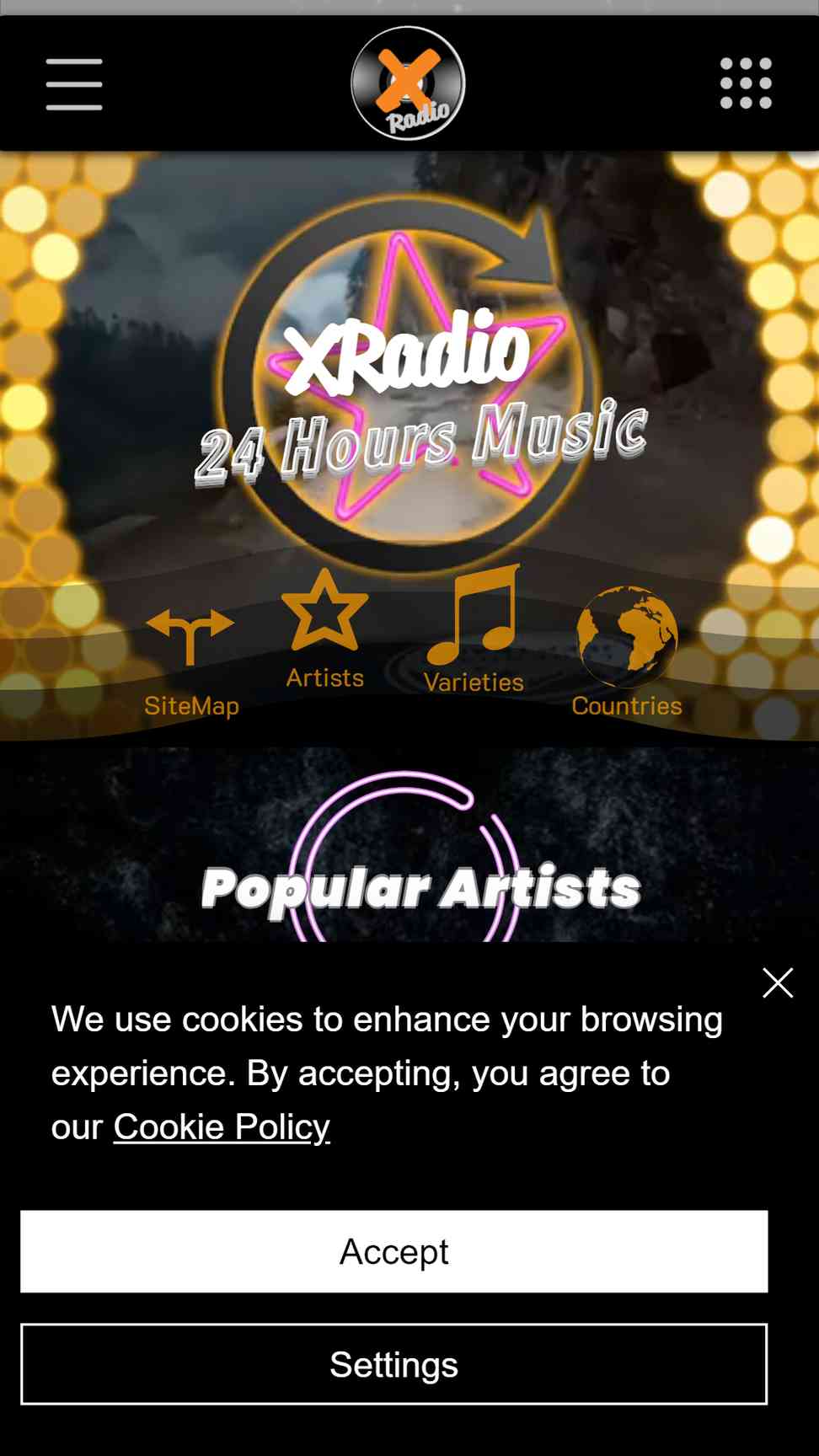819x1456 pixels.
Task: Dismiss the cookie banner
Action: [x=777, y=982]
